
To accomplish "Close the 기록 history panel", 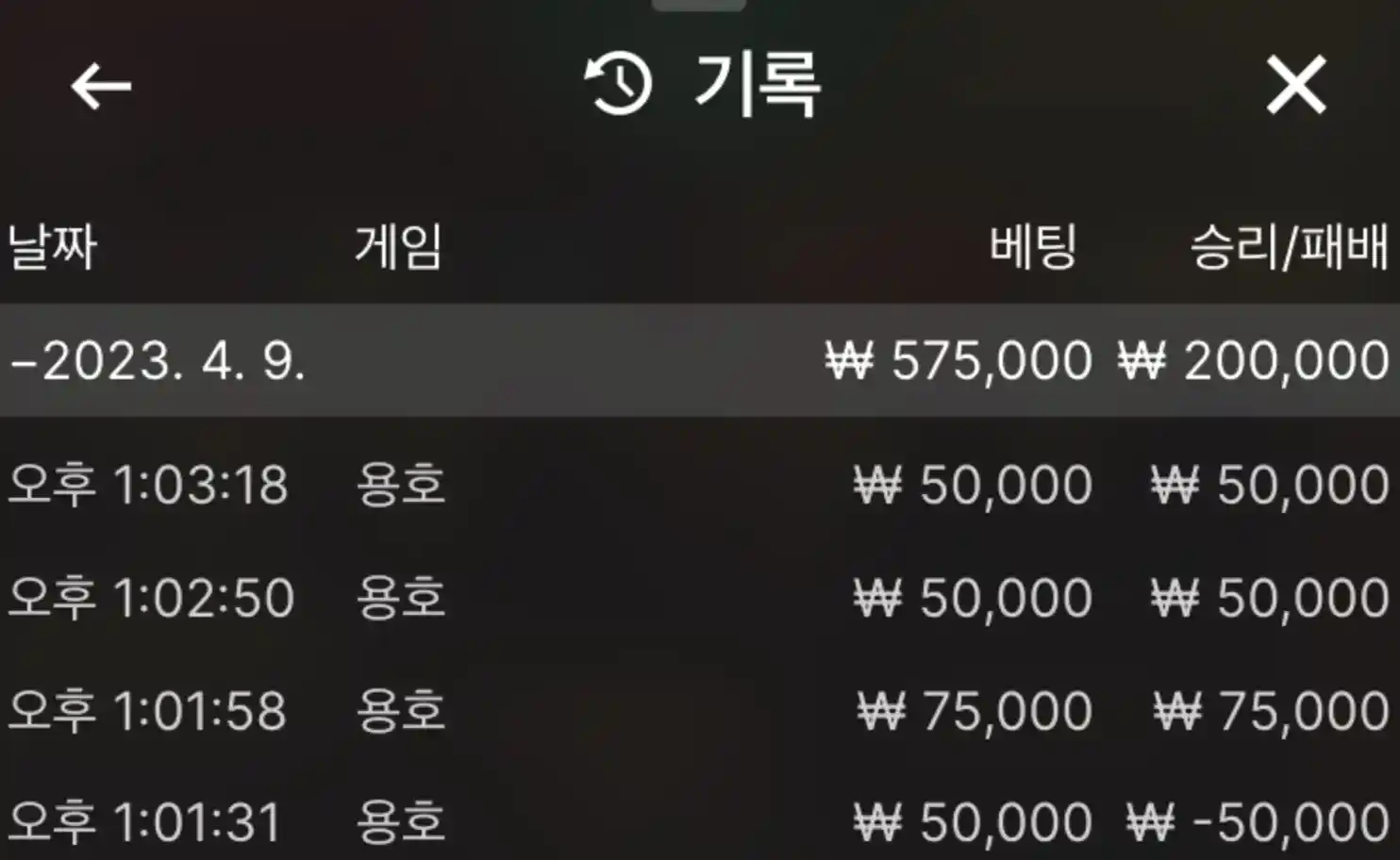I will 1295,86.
